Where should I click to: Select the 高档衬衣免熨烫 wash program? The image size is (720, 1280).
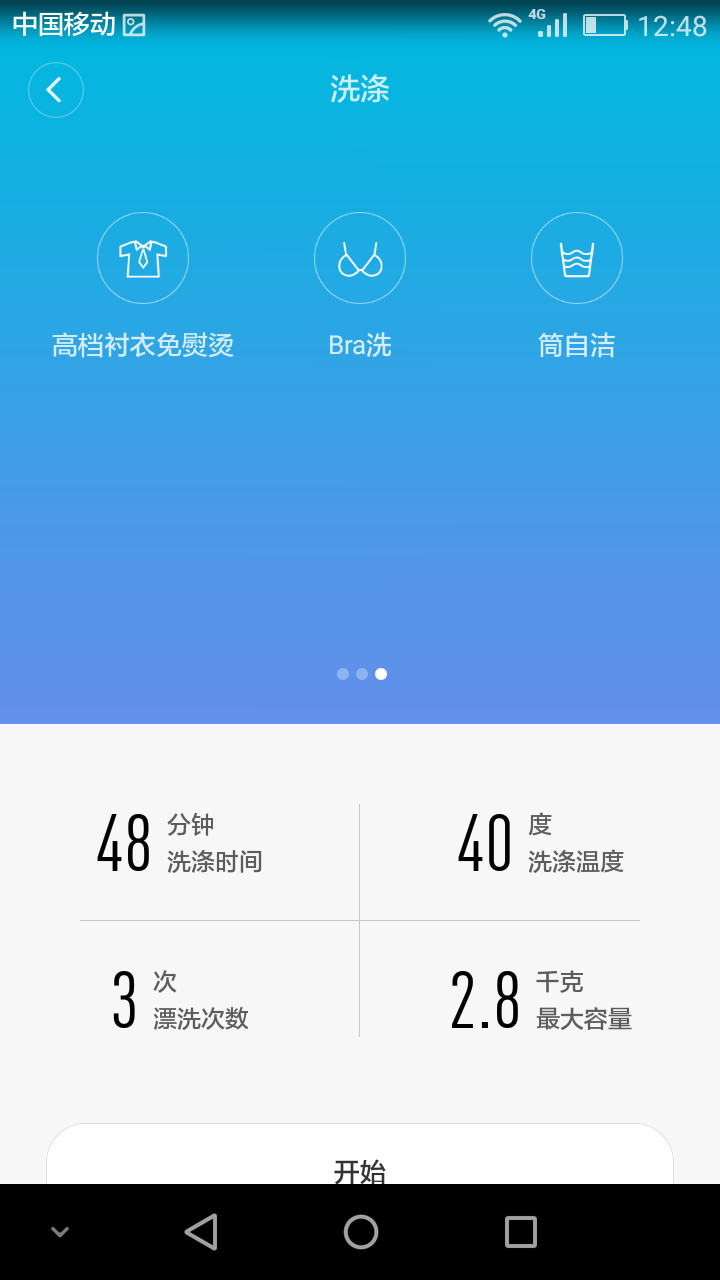(143, 258)
